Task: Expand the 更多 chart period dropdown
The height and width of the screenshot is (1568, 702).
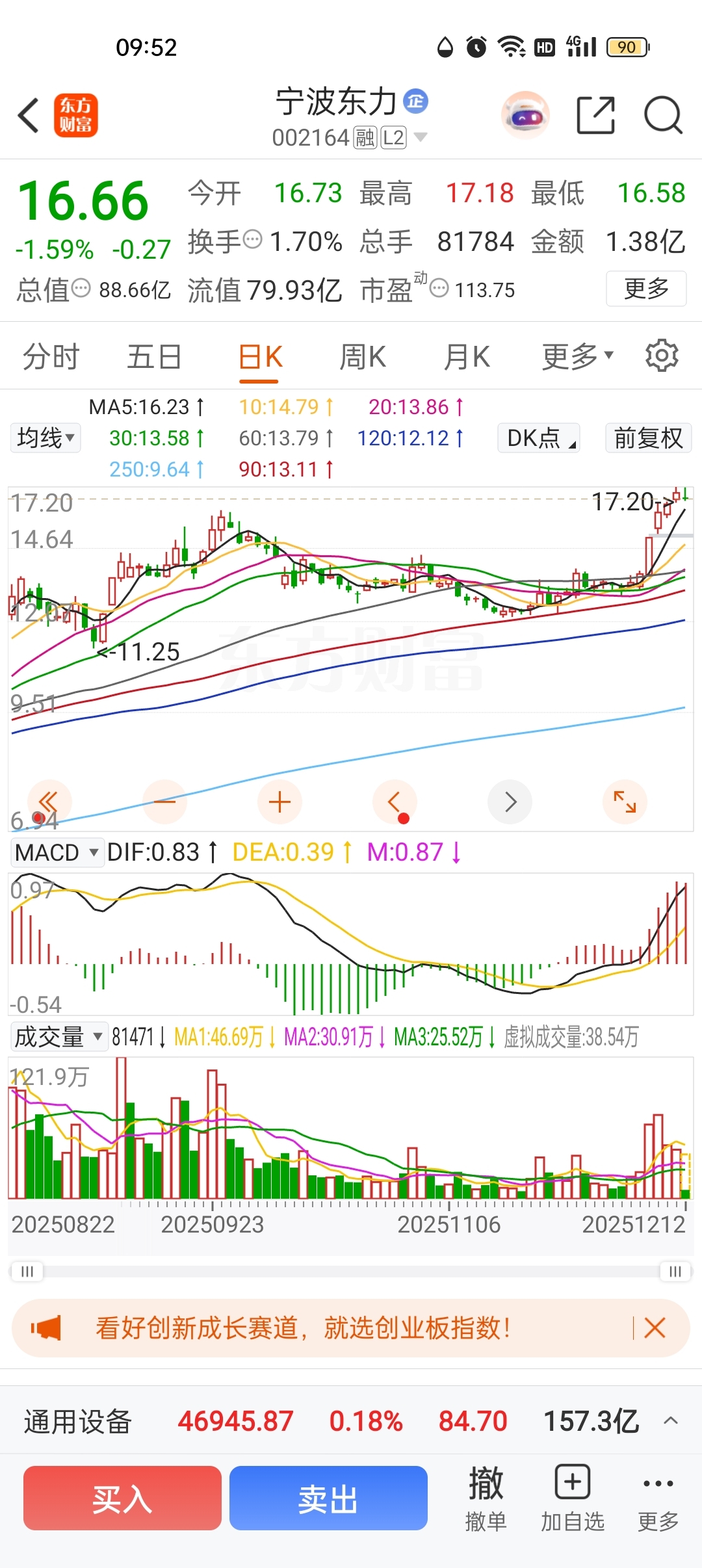Action: (x=577, y=357)
